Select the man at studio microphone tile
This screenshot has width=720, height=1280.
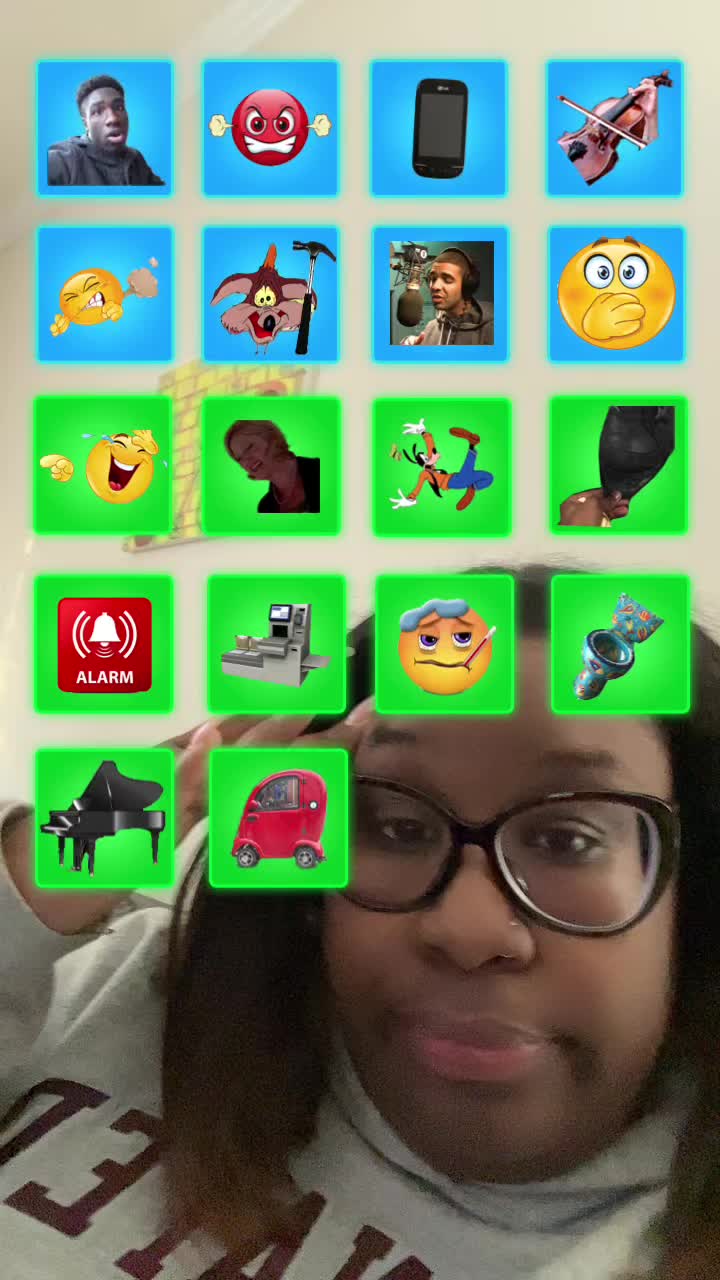(x=440, y=294)
